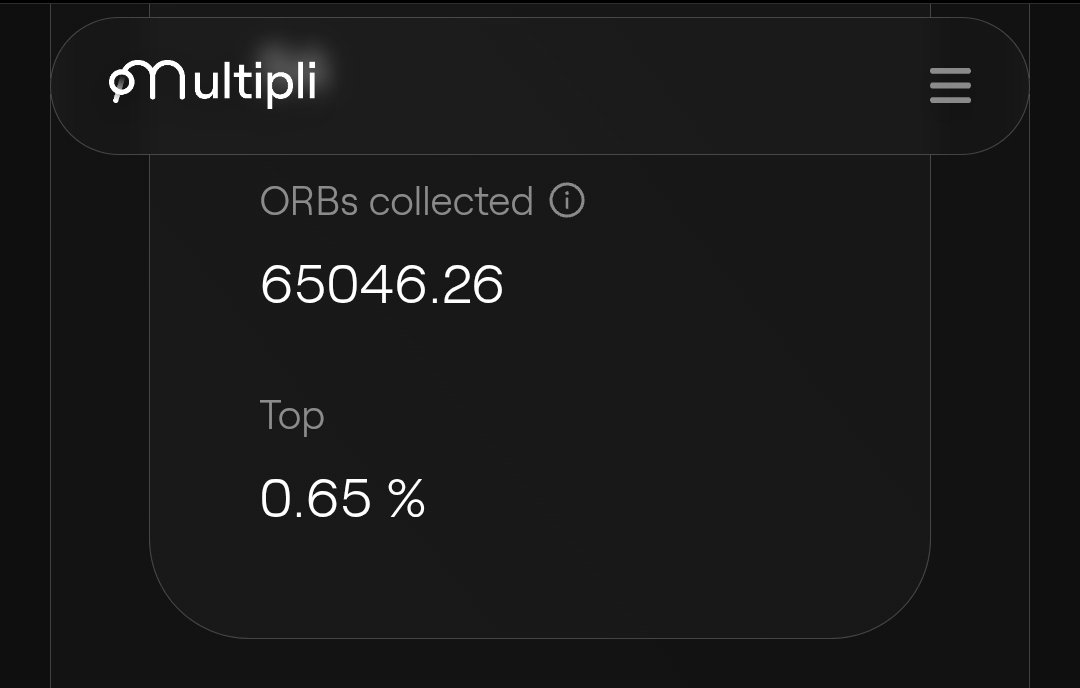Open the hamburger menu
Viewport: 1080px width, 688px height.
[x=949, y=85]
